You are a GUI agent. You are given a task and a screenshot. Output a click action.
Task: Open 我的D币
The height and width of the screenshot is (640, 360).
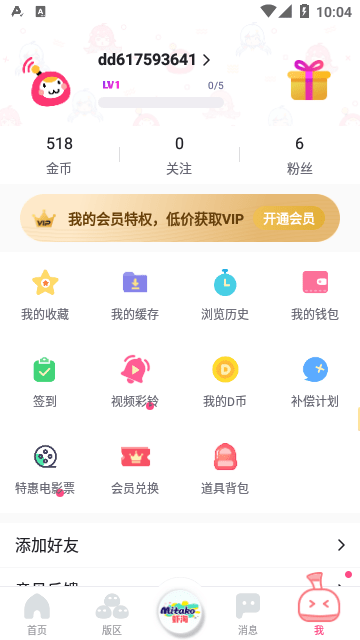225,382
